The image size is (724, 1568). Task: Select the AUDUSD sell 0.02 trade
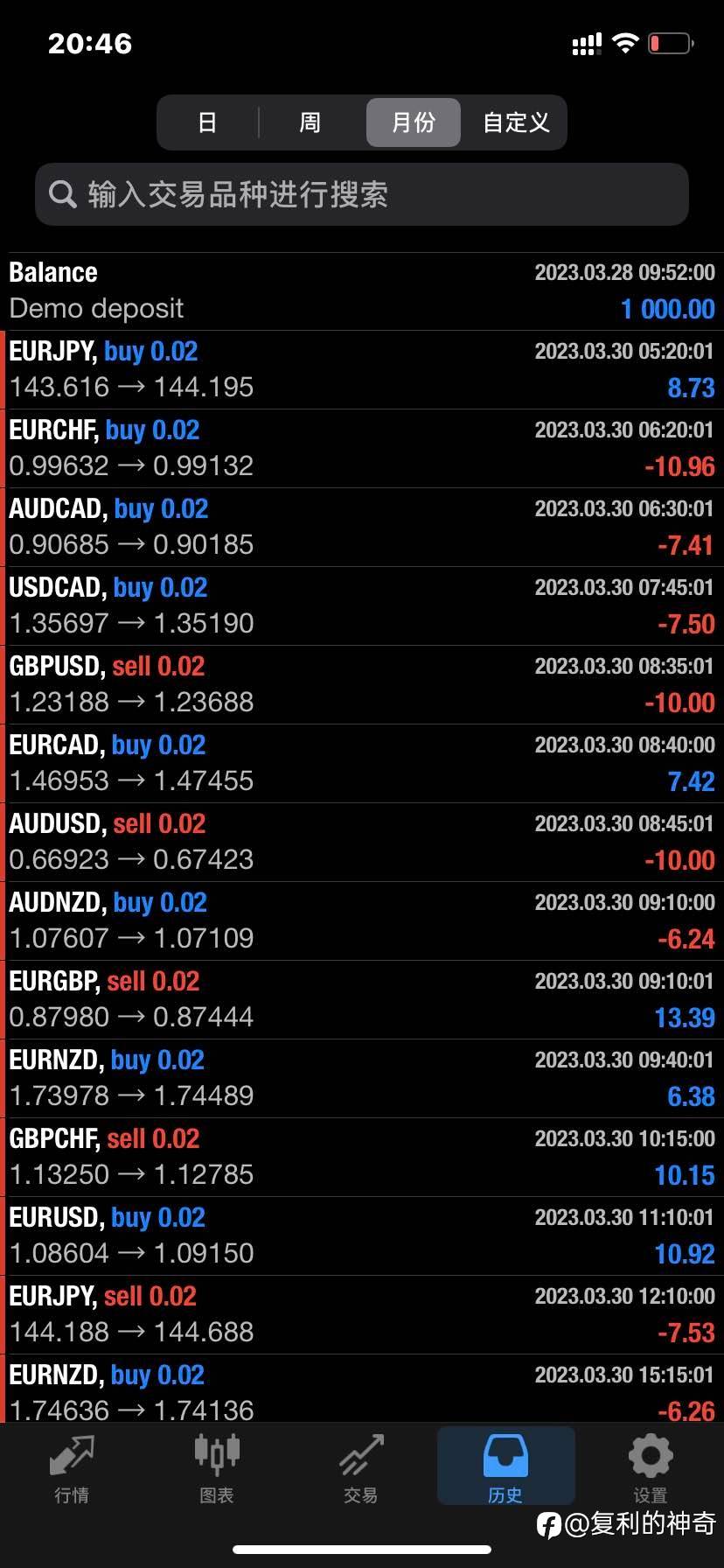click(362, 842)
